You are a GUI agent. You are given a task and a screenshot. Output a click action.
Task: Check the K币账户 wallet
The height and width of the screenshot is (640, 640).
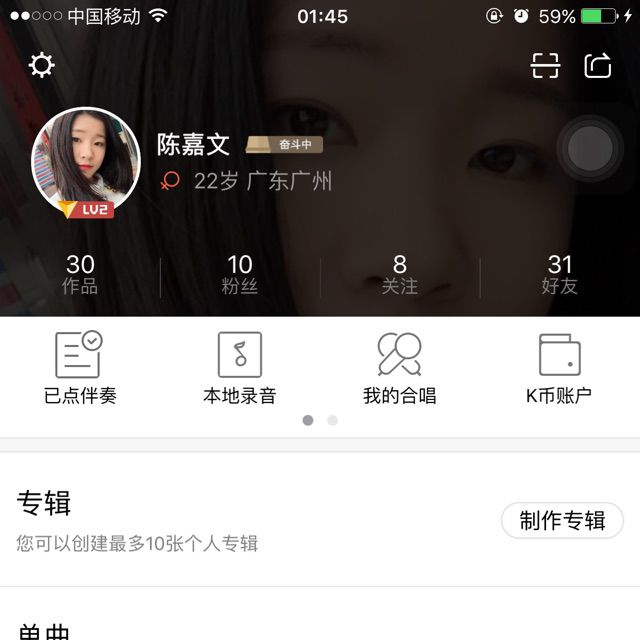click(x=560, y=368)
